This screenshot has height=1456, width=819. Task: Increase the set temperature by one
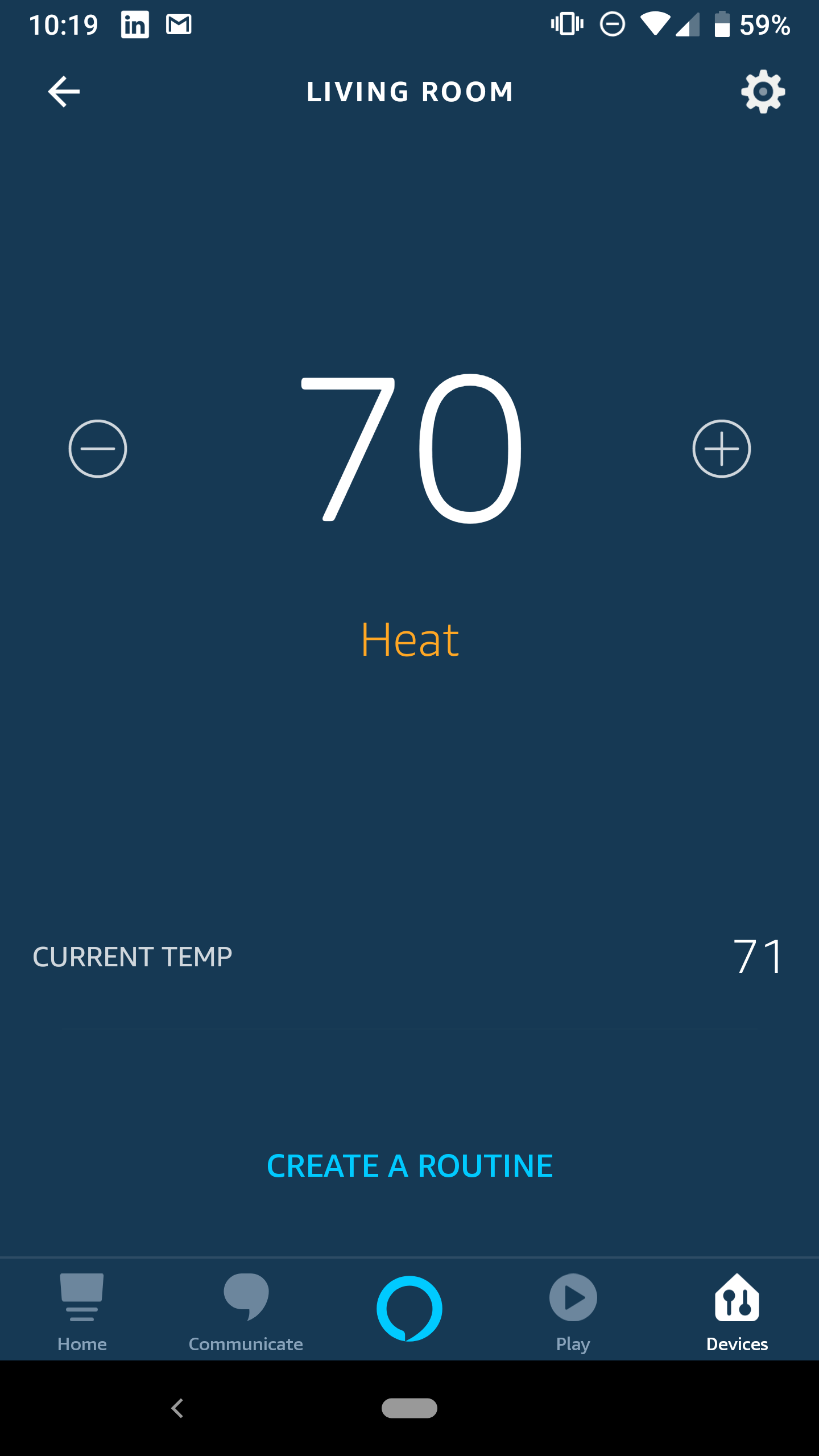point(721,449)
